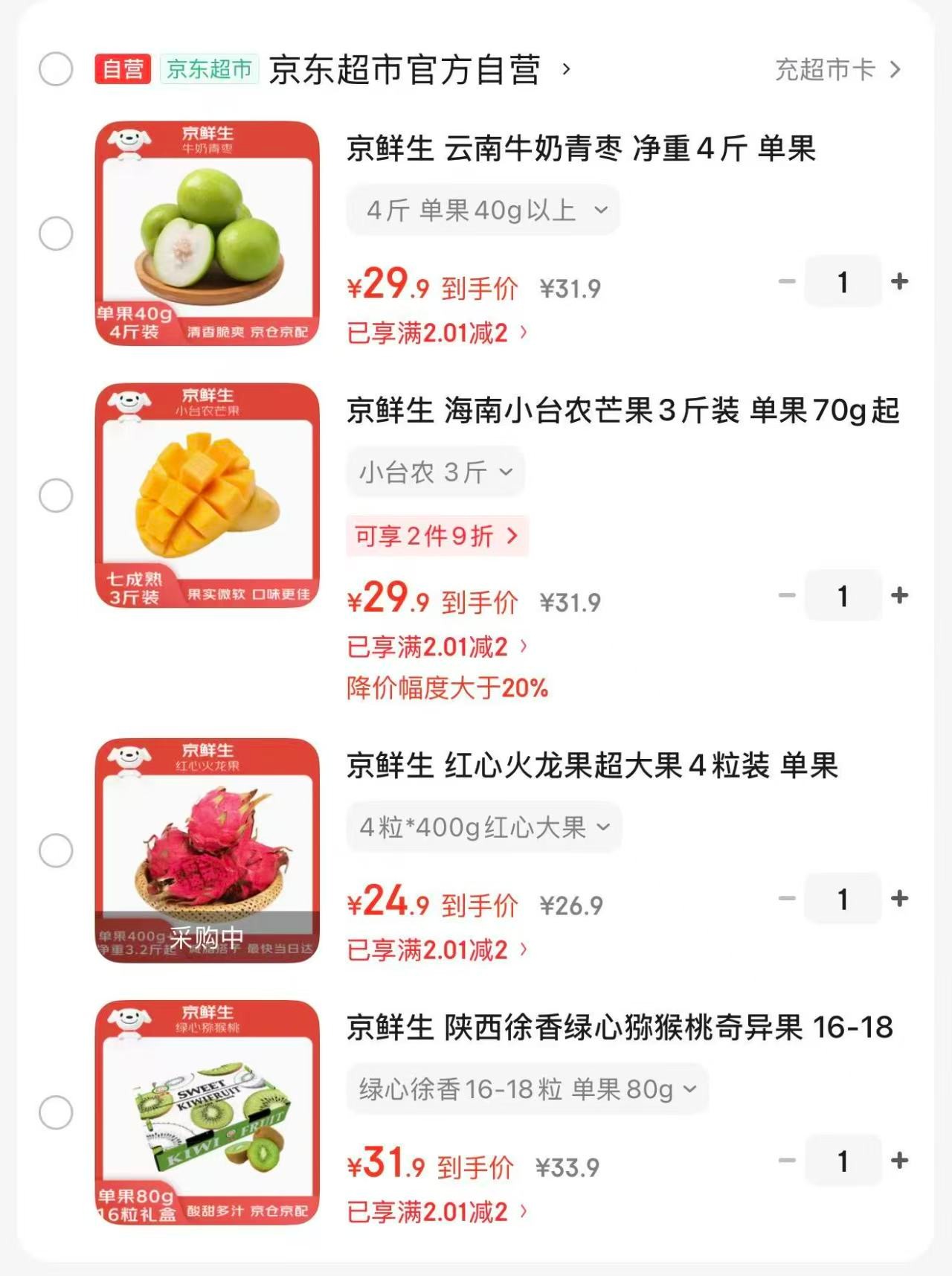Select the 云南牛奶青枣 item checkbox
The width and height of the screenshot is (952, 1276).
click(56, 234)
